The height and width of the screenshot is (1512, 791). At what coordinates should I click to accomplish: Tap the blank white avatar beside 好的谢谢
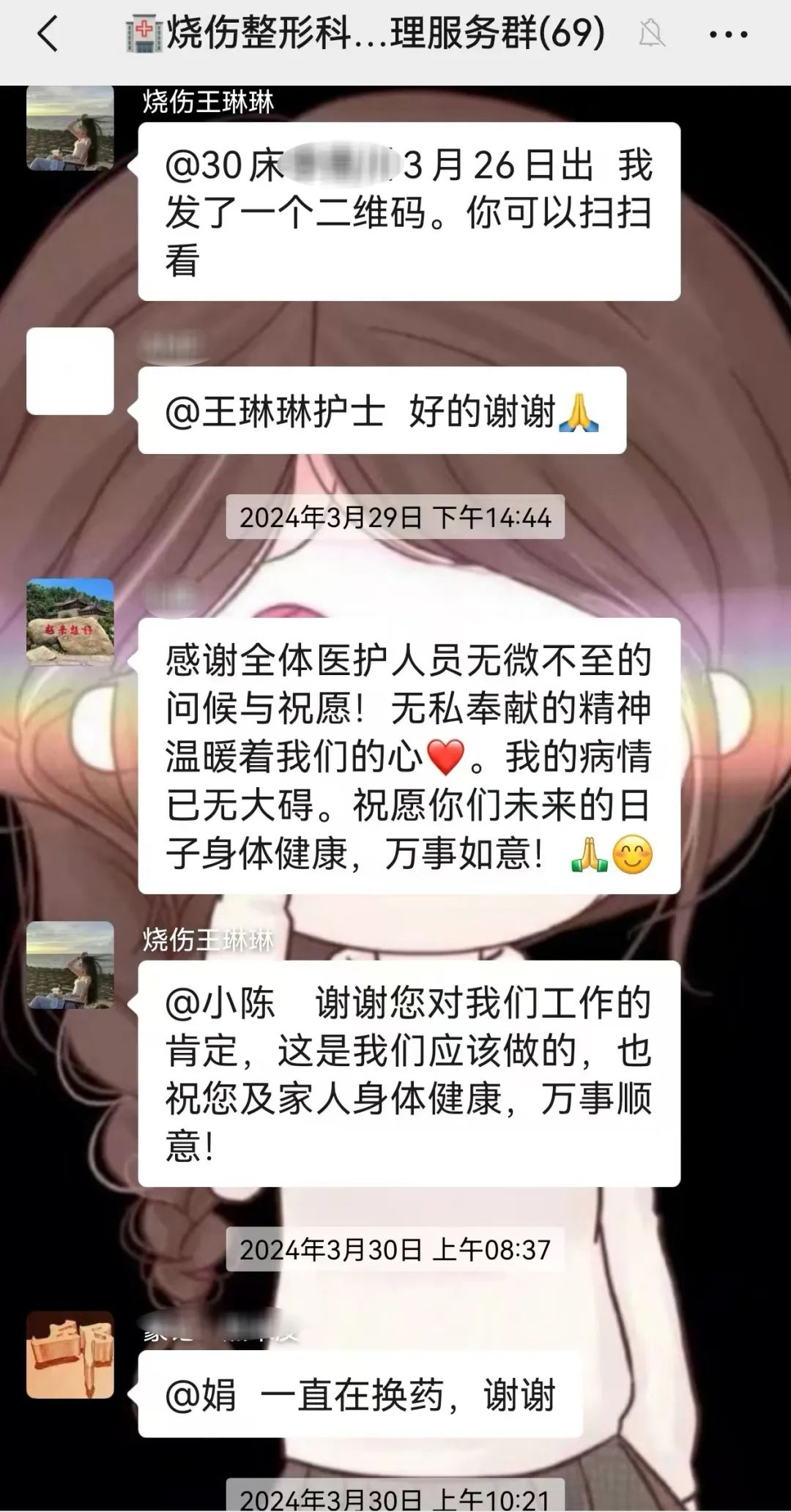pyautogui.click(x=70, y=371)
